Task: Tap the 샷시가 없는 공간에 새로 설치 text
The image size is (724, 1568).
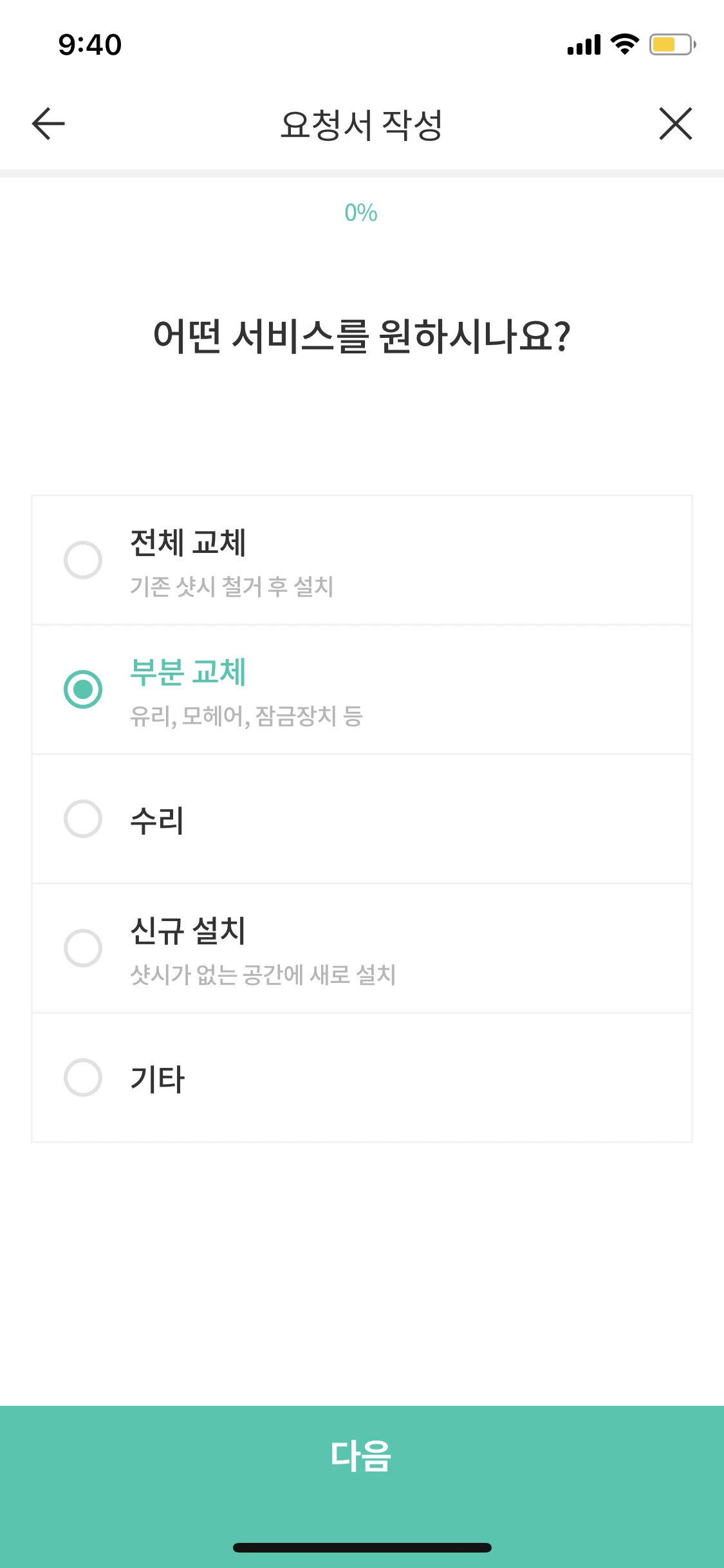Action: coord(264,975)
